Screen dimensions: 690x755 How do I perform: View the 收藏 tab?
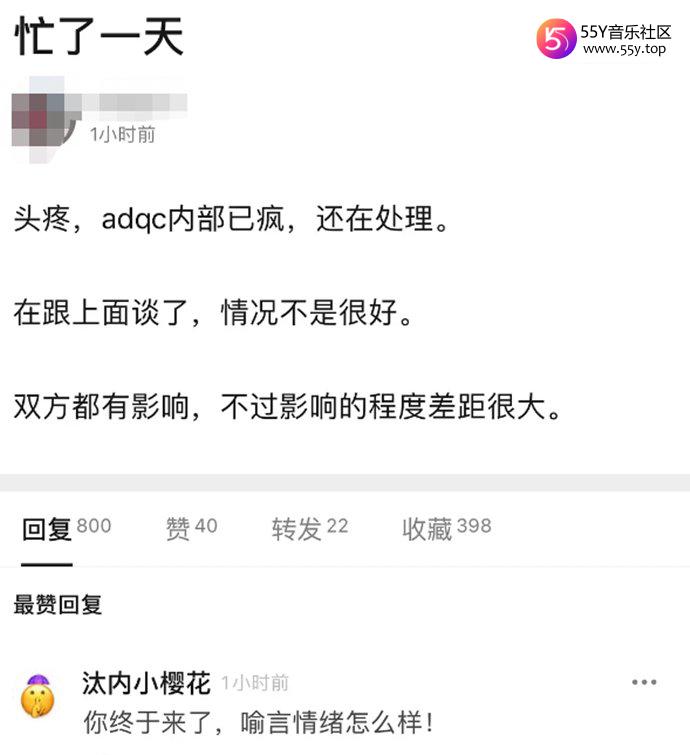coord(446,528)
